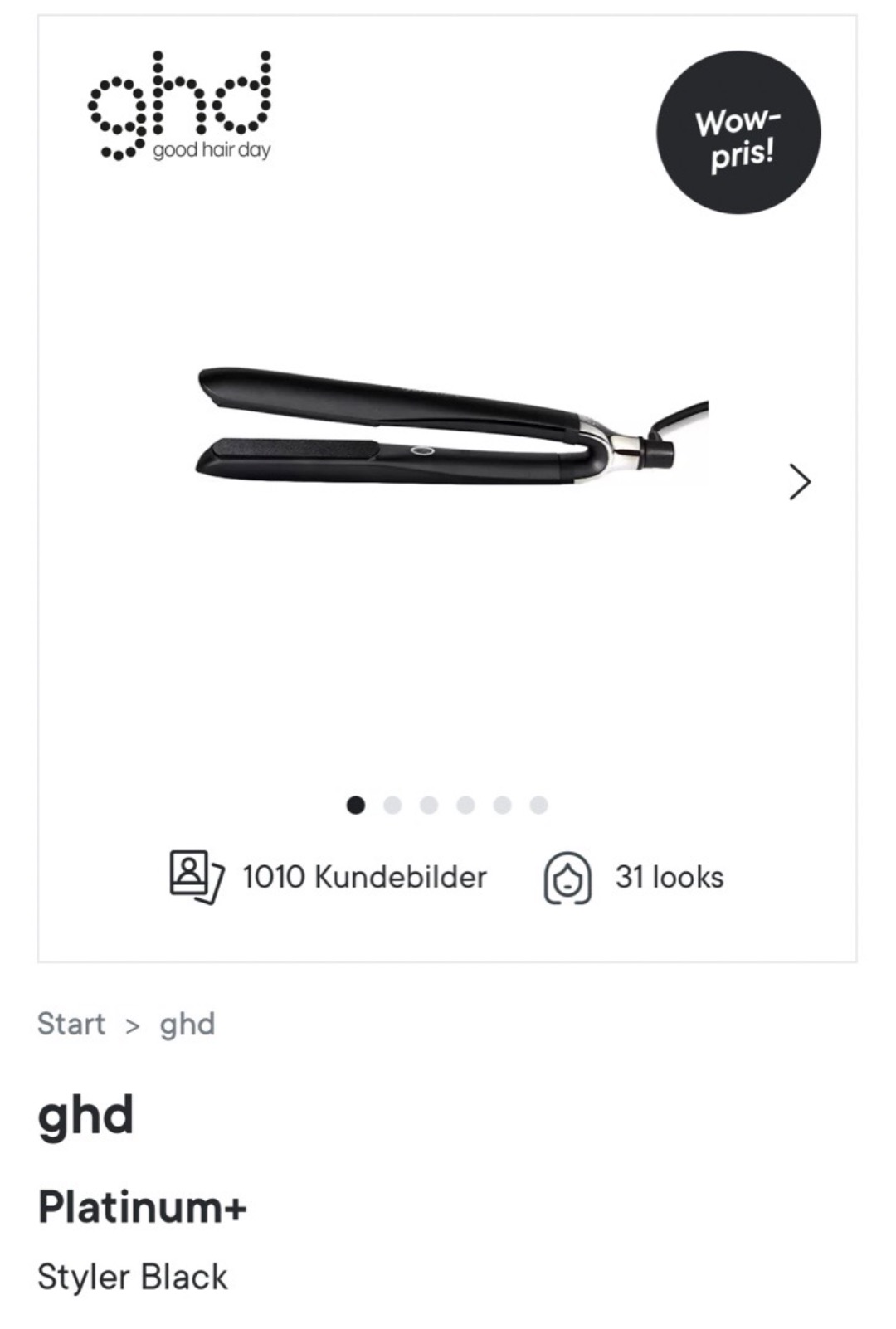Image resolution: width=896 pixels, height=1329 pixels.
Task: Open the ghd breadcrumb link
Action: [x=187, y=1024]
